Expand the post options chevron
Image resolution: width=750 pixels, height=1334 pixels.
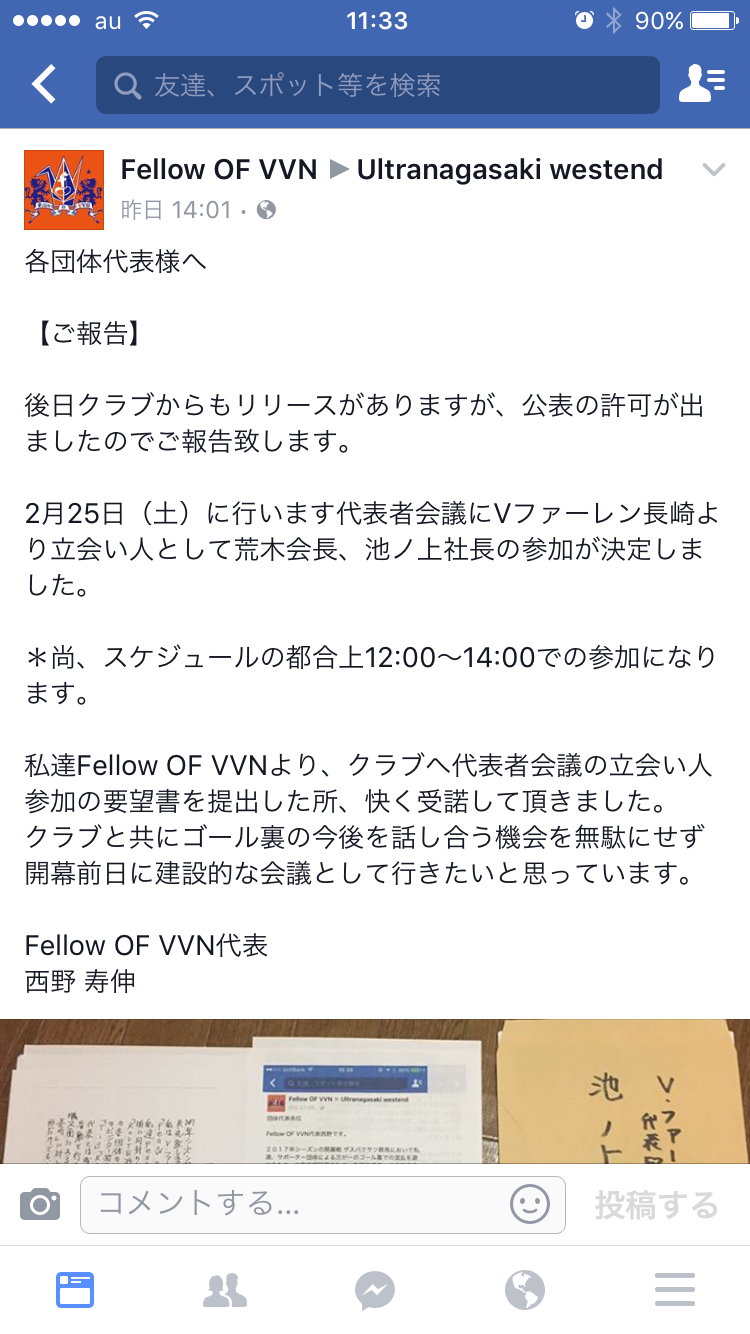click(x=714, y=170)
